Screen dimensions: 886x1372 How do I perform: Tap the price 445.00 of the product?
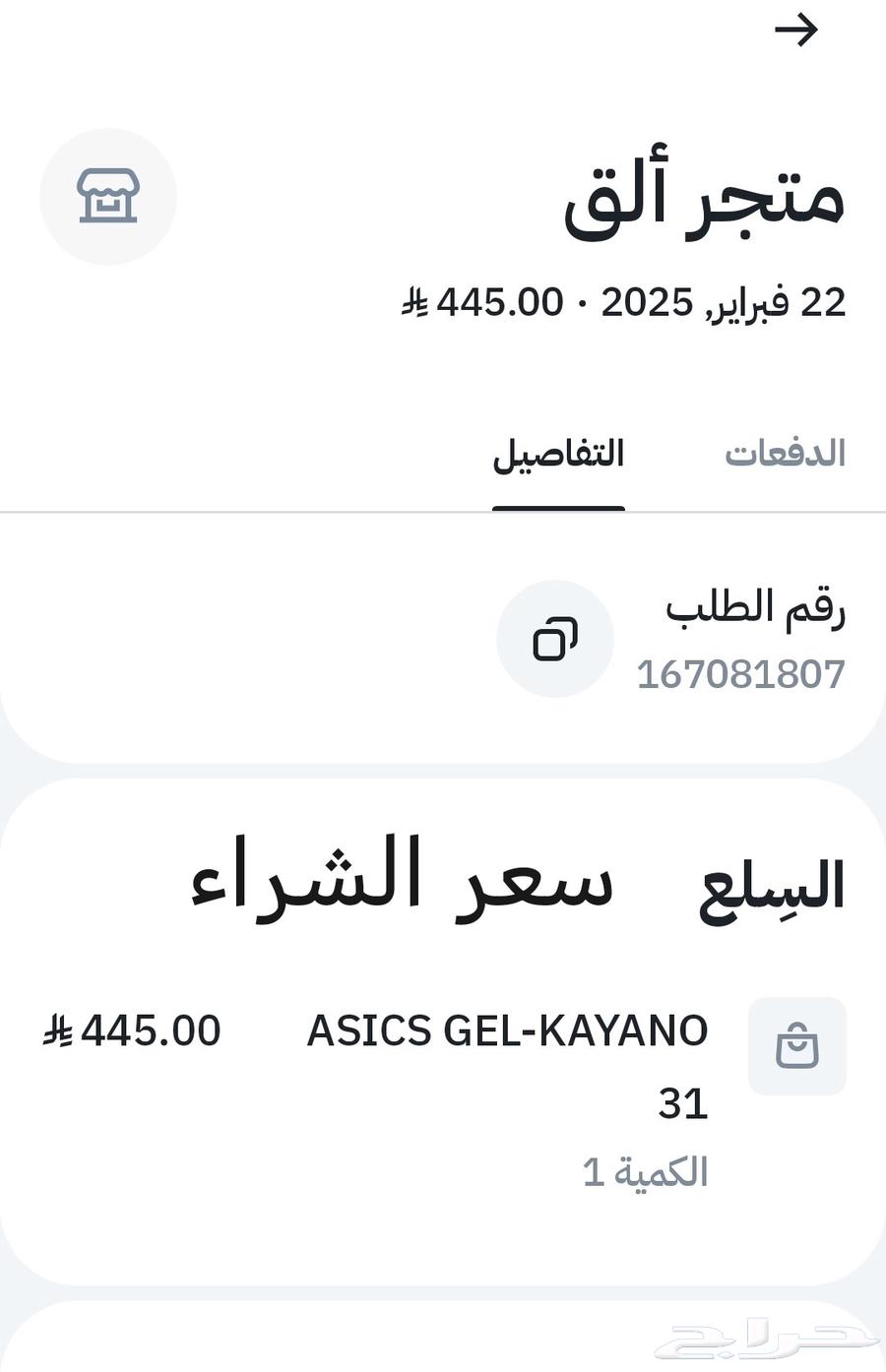[x=133, y=1031]
